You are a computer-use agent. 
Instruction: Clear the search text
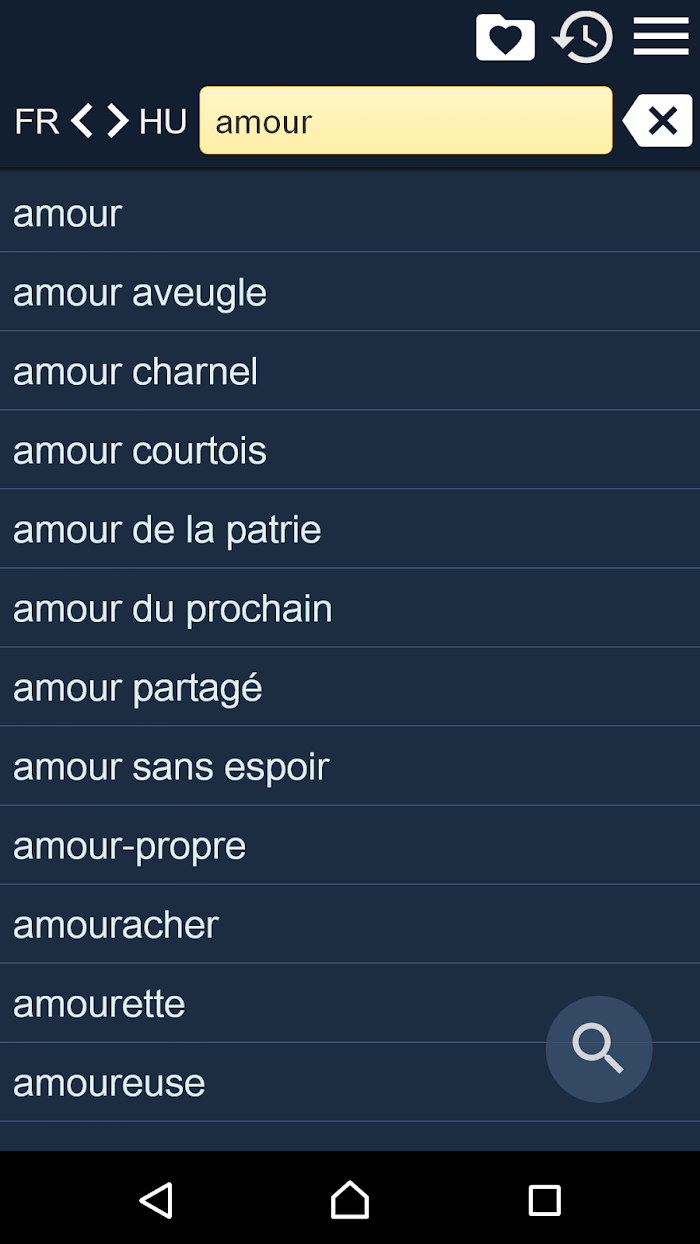(x=658, y=121)
